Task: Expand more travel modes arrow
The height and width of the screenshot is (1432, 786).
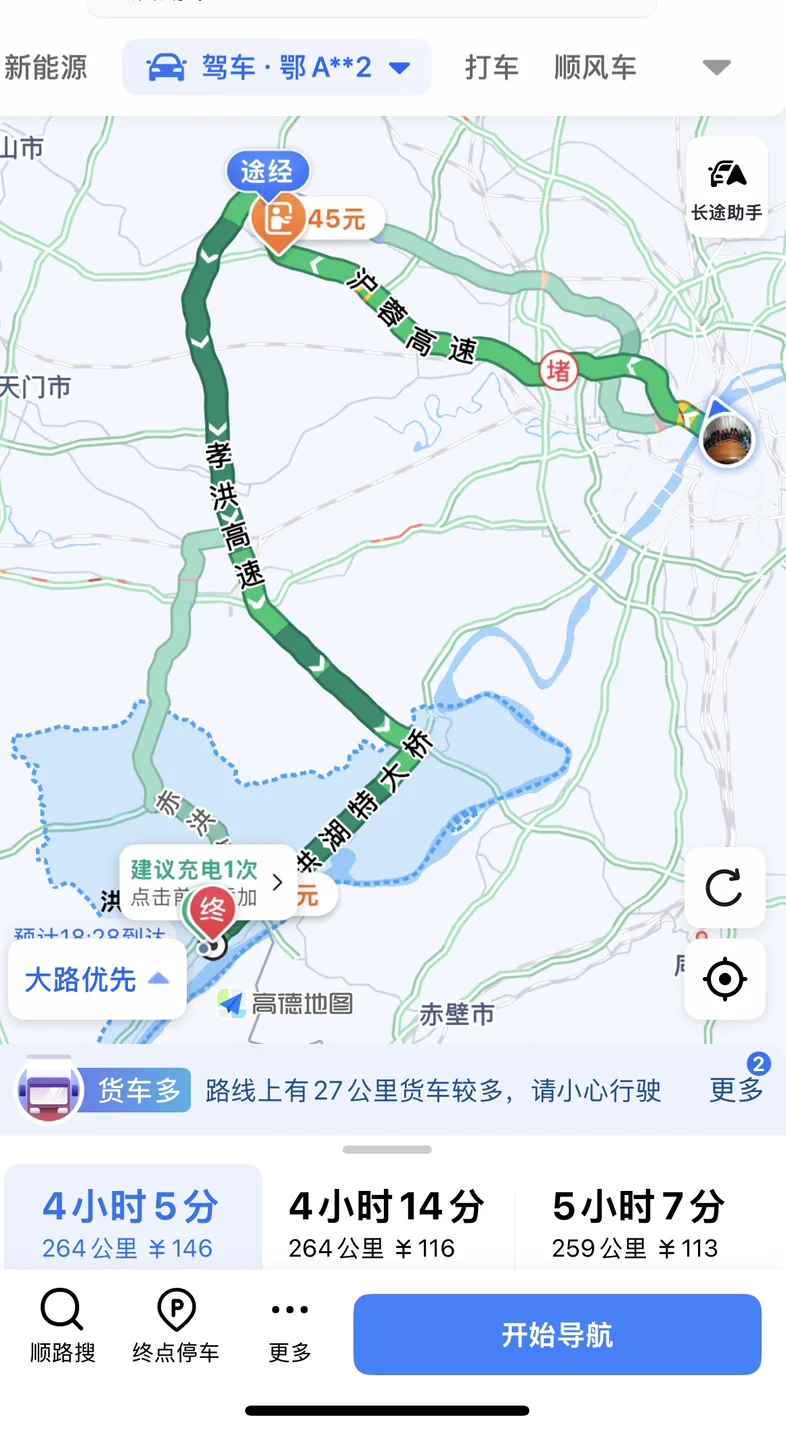Action: click(716, 68)
